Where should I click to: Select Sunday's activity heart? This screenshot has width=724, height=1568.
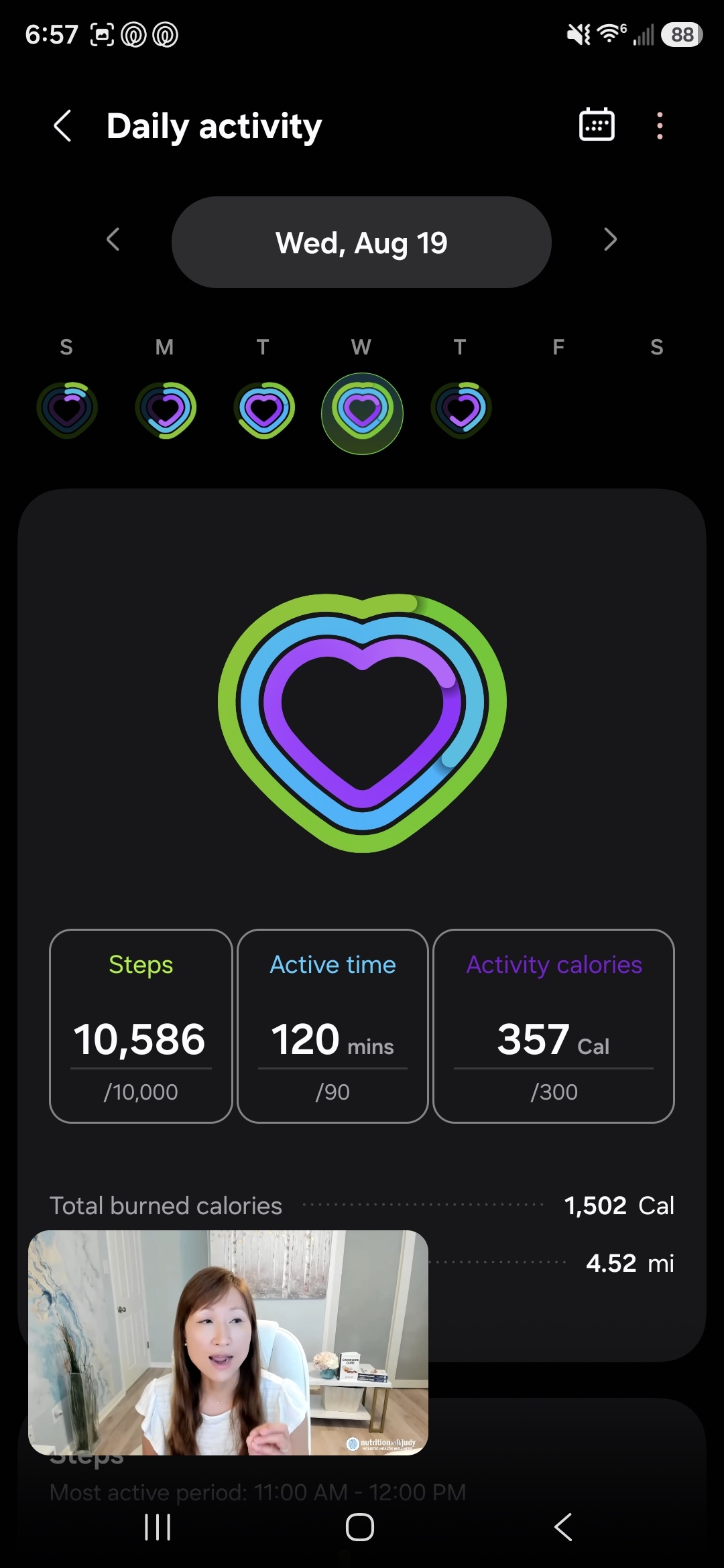coord(66,409)
